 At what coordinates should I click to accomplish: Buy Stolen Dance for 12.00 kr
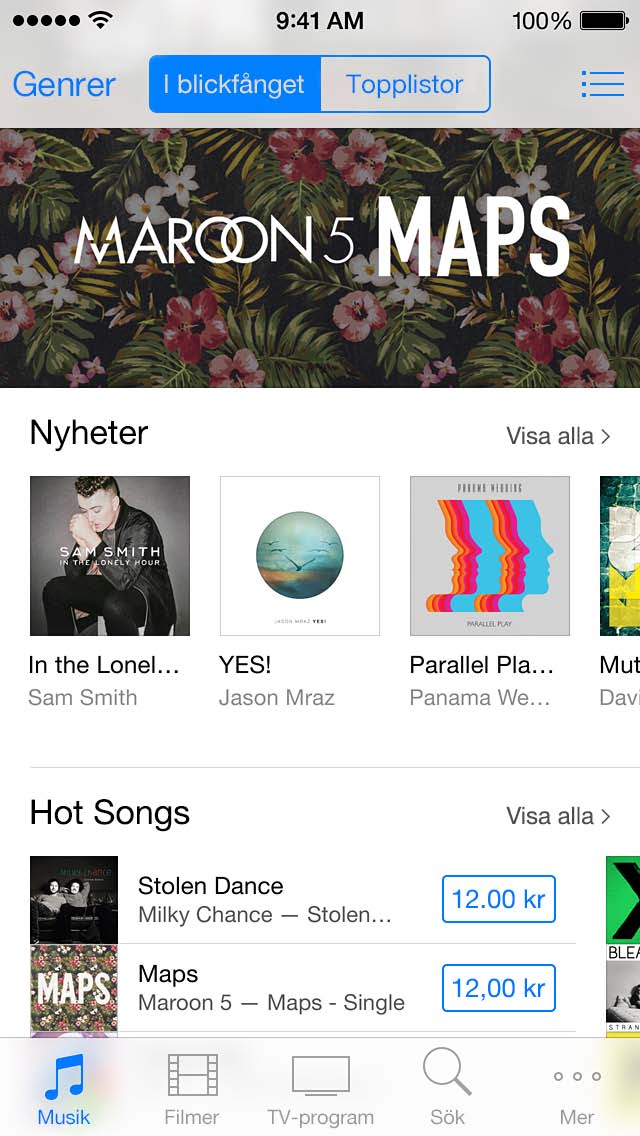498,899
